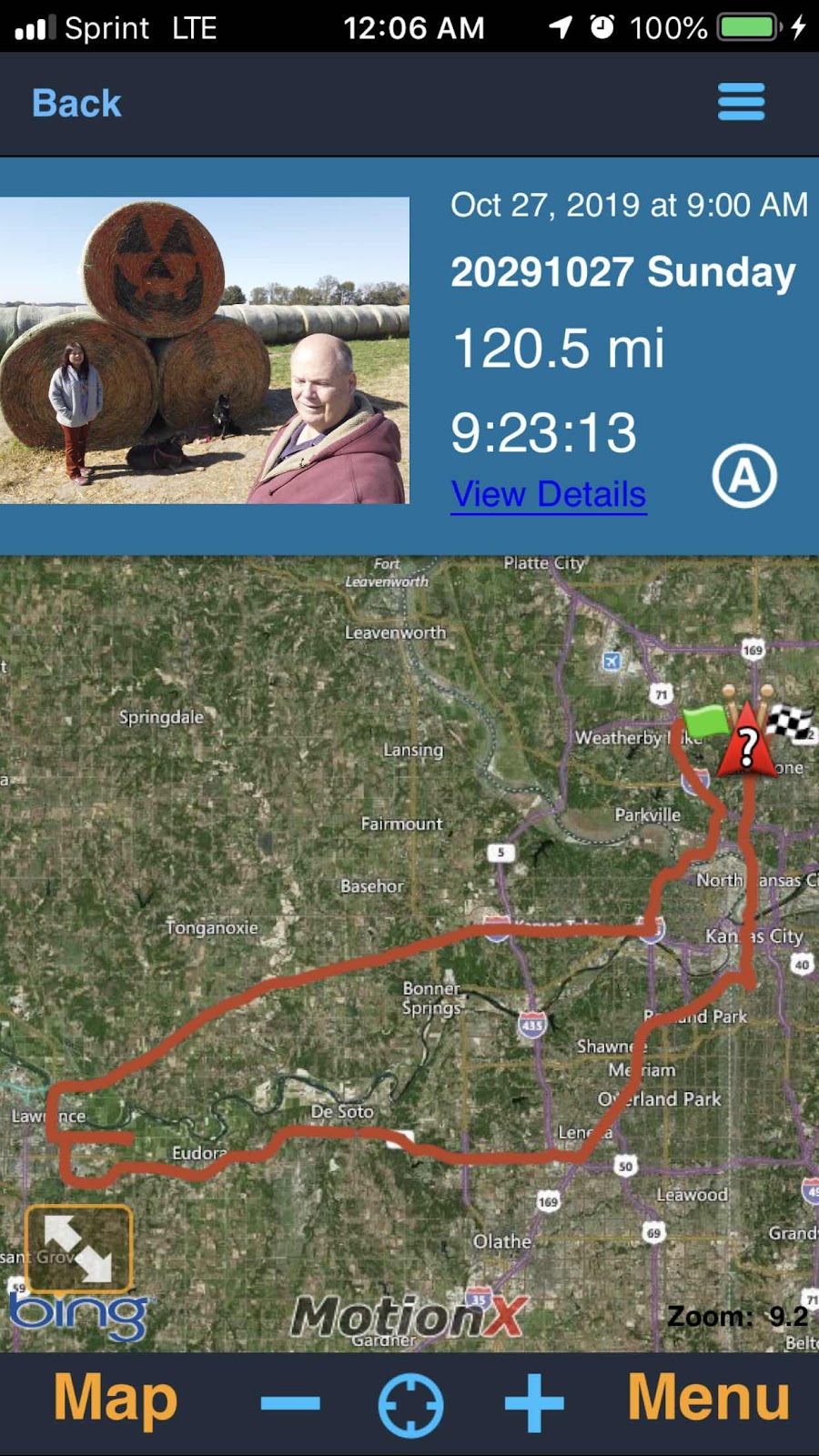Open the track photo of hay bales

pos(205,350)
